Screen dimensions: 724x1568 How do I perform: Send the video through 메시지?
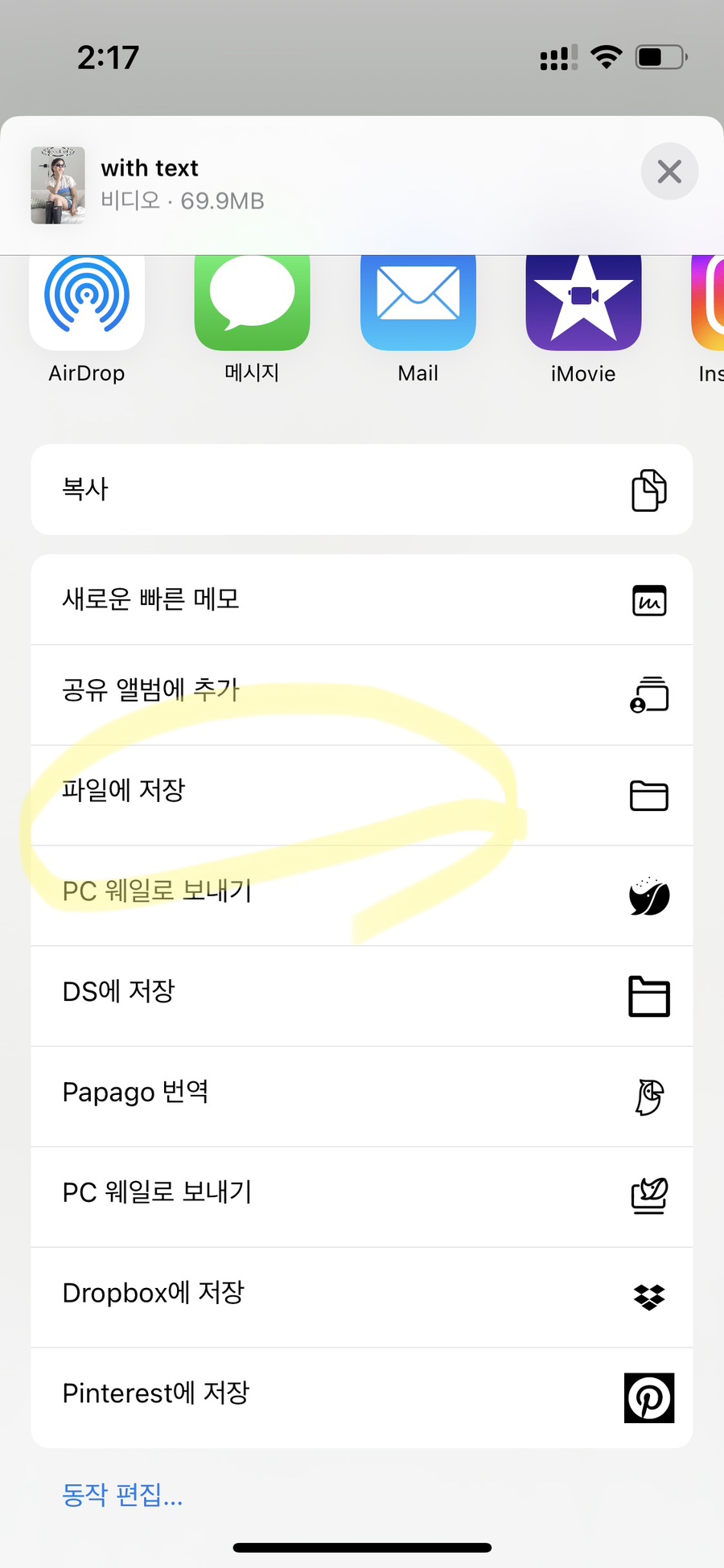252,304
